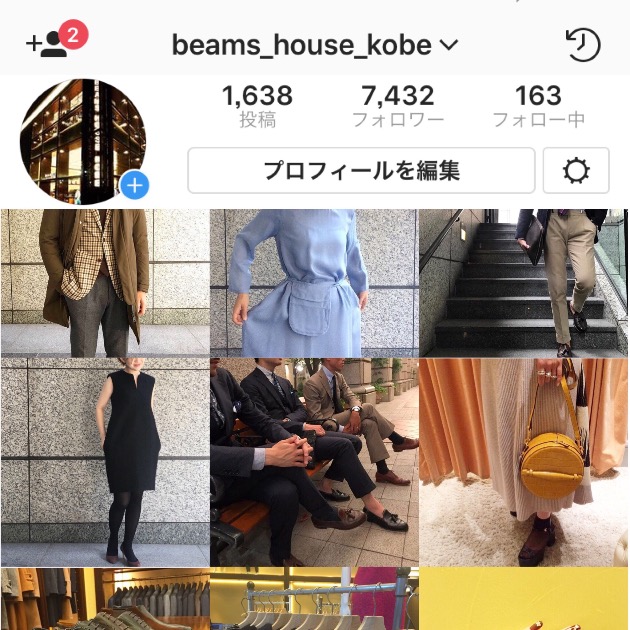Tap the profile picture plus badge

(135, 185)
